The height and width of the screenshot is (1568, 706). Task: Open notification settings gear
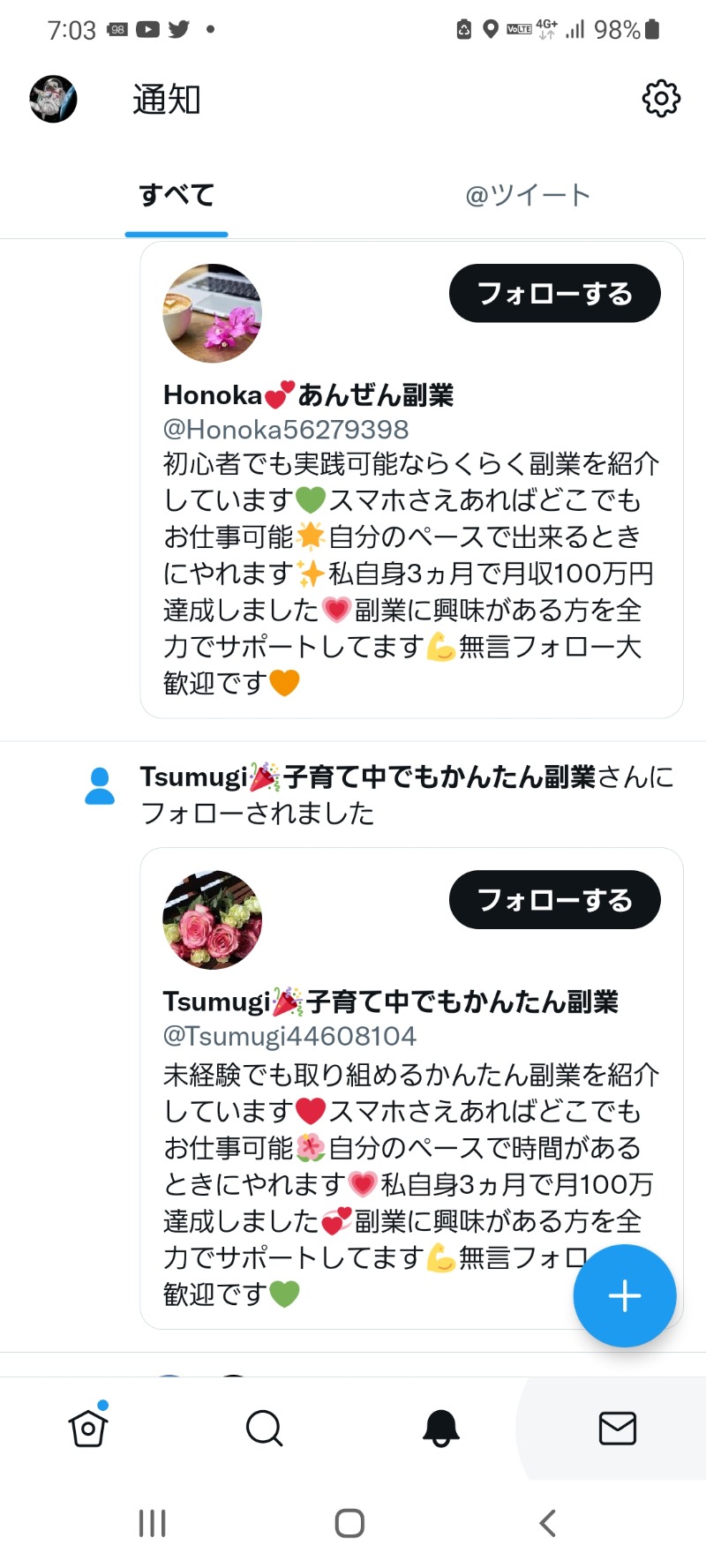[x=661, y=99]
